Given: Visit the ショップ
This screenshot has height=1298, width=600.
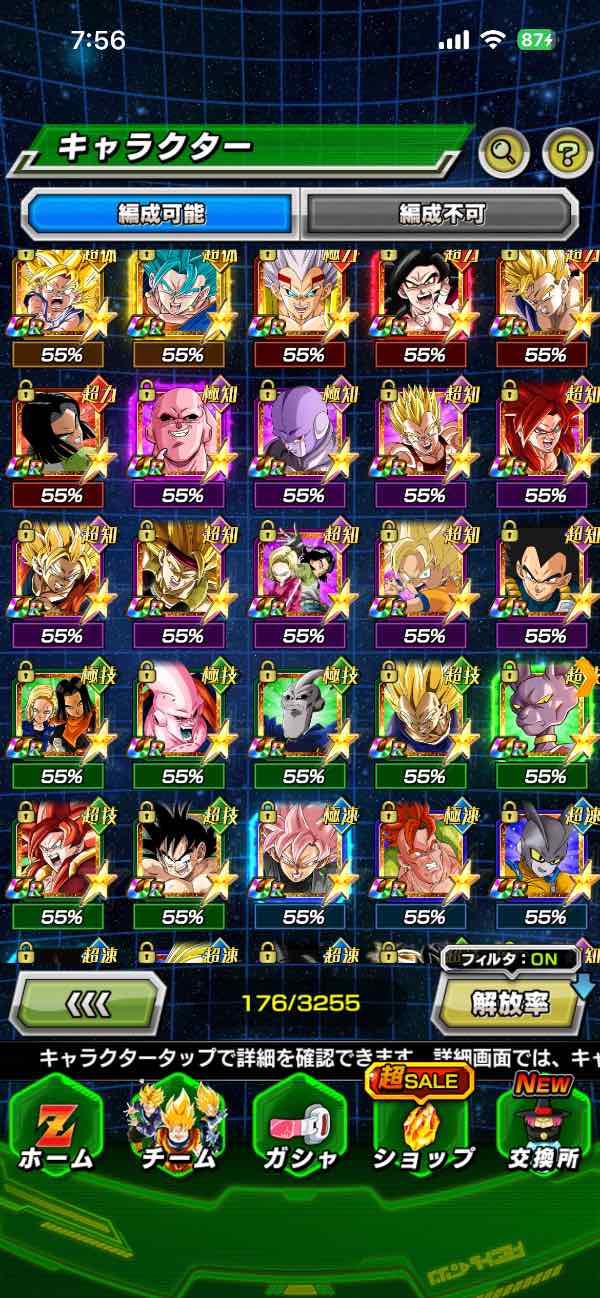Looking at the screenshot, I should tap(422, 1131).
